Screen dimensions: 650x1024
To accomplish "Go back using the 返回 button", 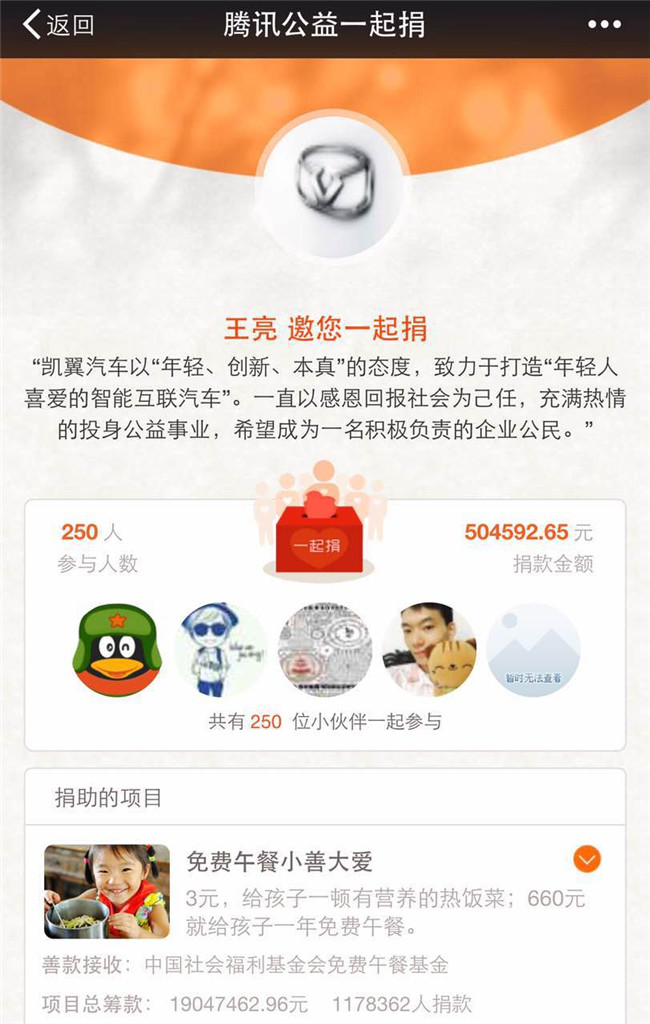I will click(x=58, y=25).
